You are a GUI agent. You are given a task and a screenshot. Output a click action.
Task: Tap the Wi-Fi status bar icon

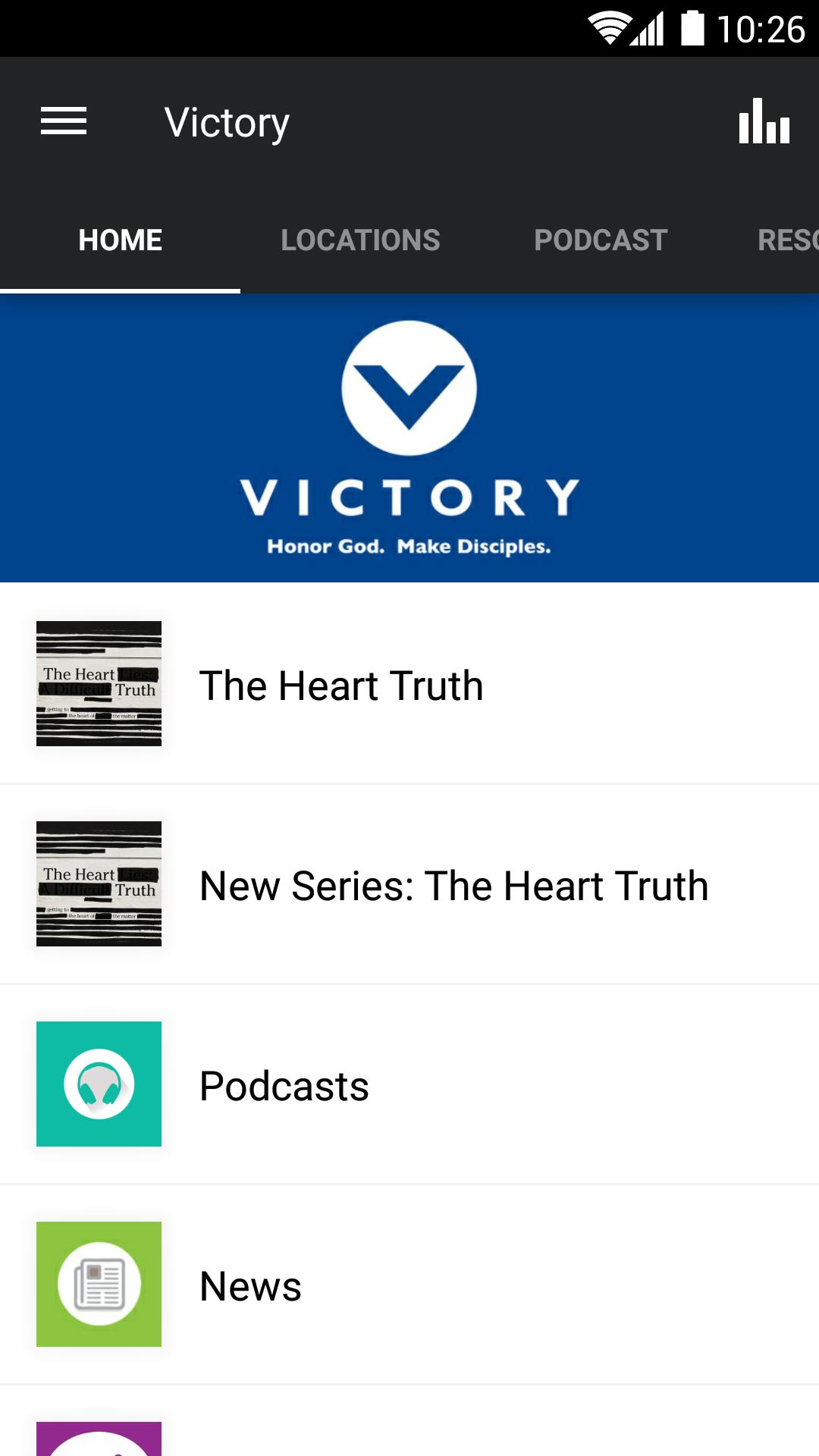[x=607, y=25]
